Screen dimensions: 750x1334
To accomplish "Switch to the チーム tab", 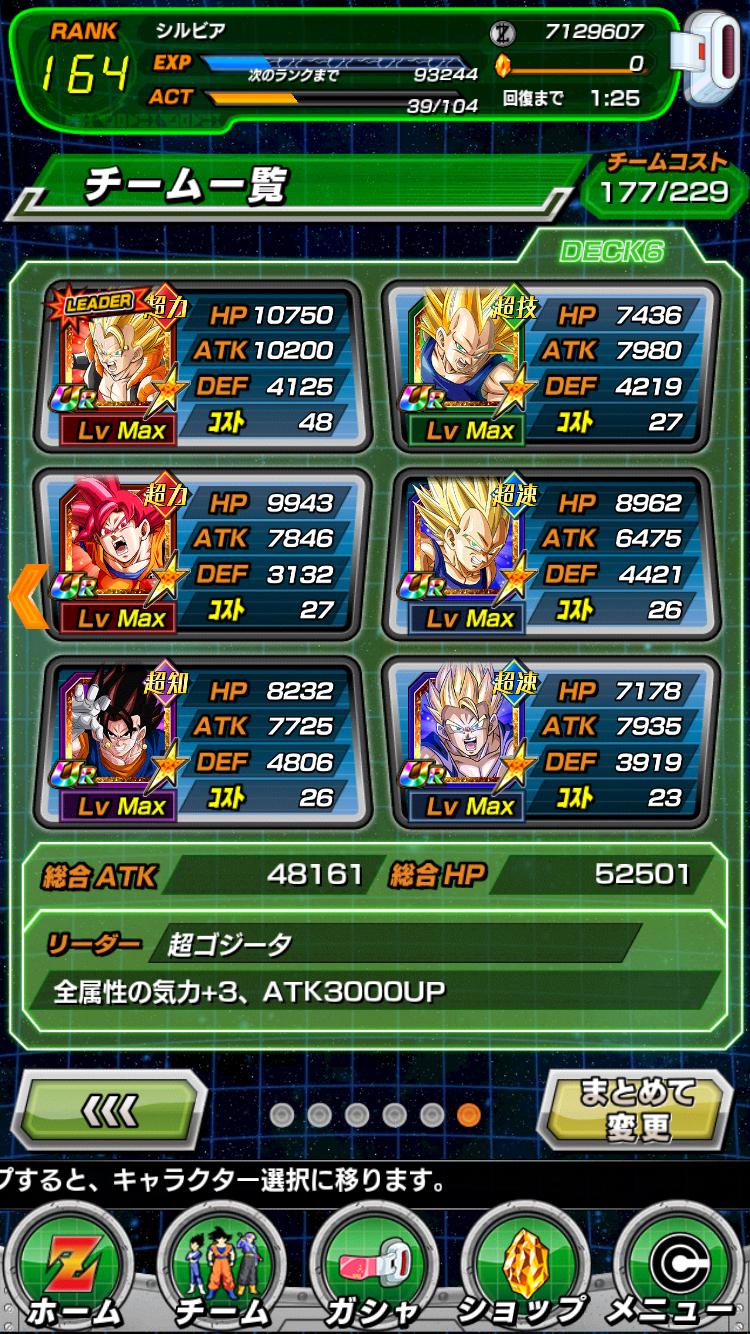I will pyautogui.click(x=222, y=1268).
